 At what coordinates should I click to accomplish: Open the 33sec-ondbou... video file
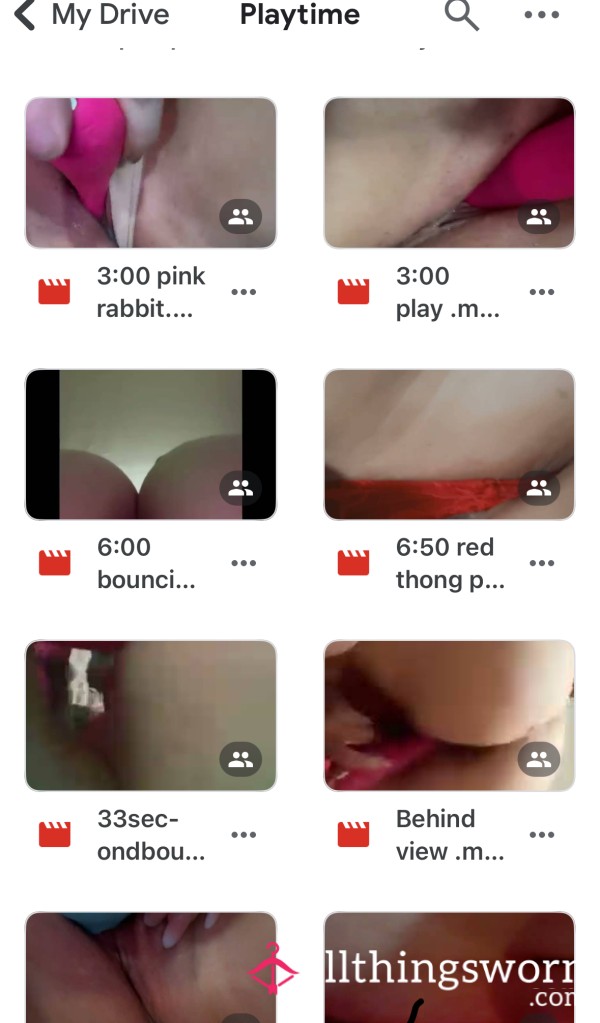[151, 716]
